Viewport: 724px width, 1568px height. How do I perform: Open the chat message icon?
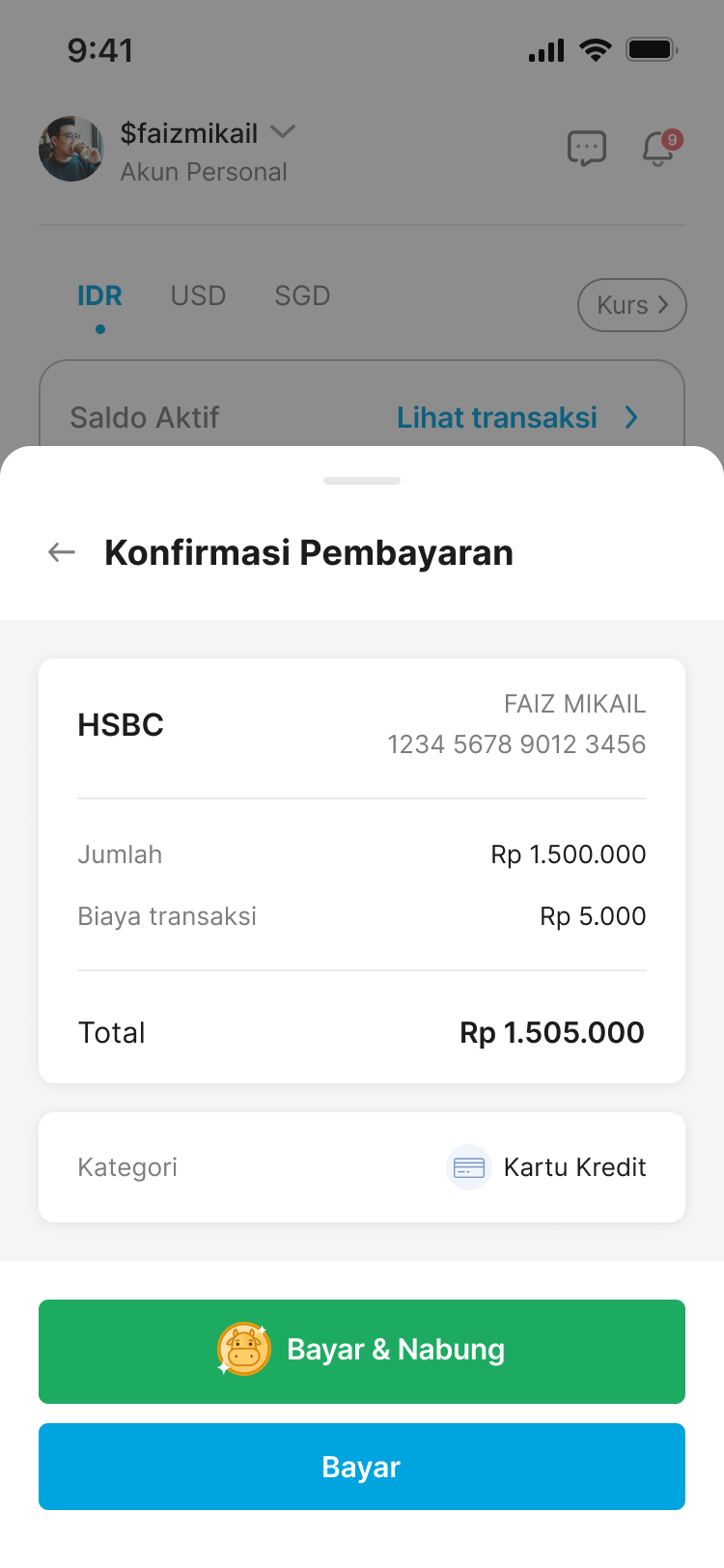588,148
